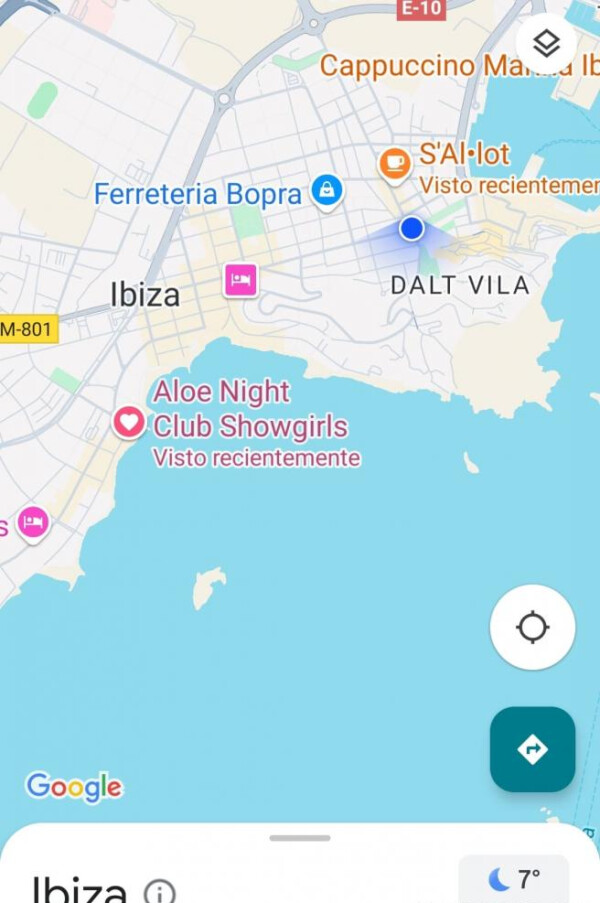Open the Ferreteria Bopra place marker
The width and height of the screenshot is (600, 903).
[326, 189]
